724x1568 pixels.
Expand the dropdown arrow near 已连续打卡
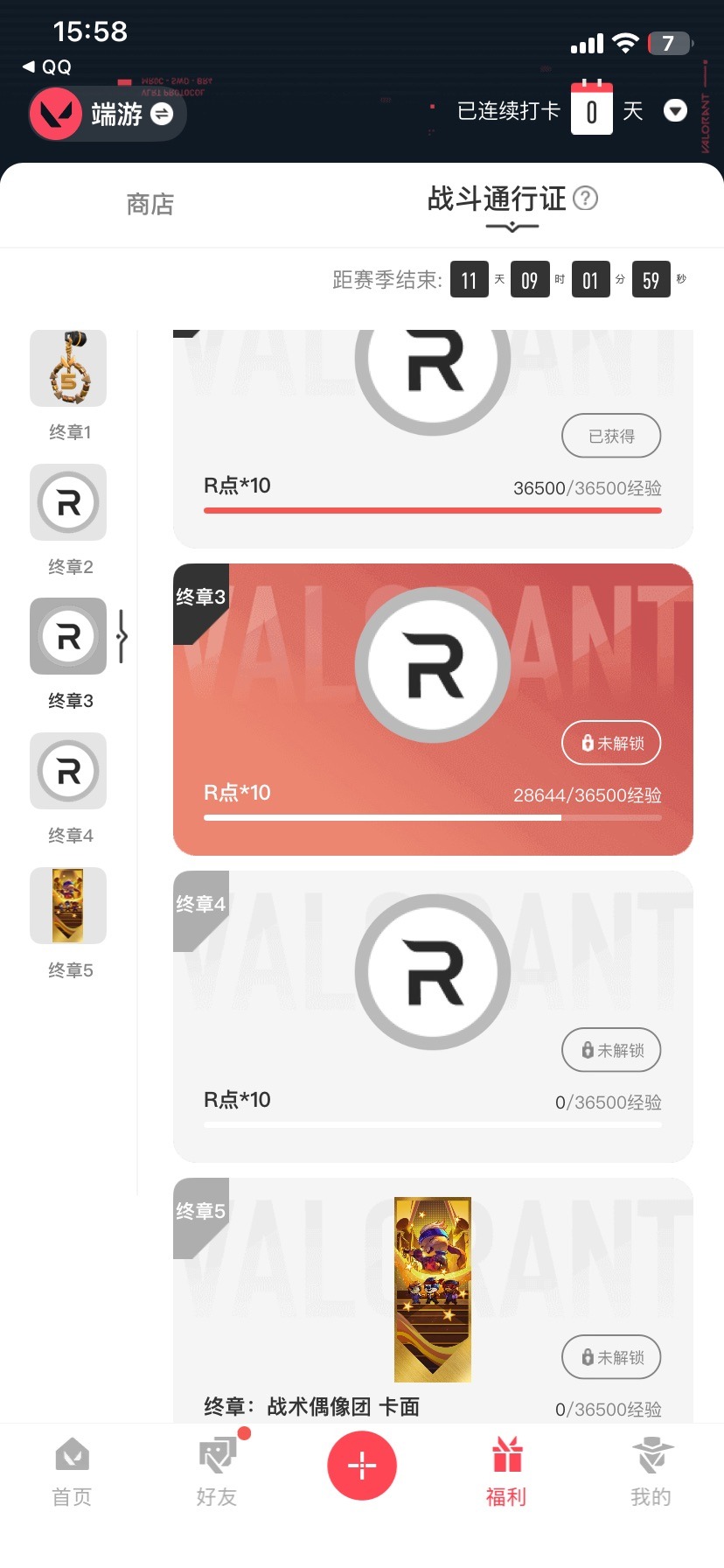tap(675, 110)
